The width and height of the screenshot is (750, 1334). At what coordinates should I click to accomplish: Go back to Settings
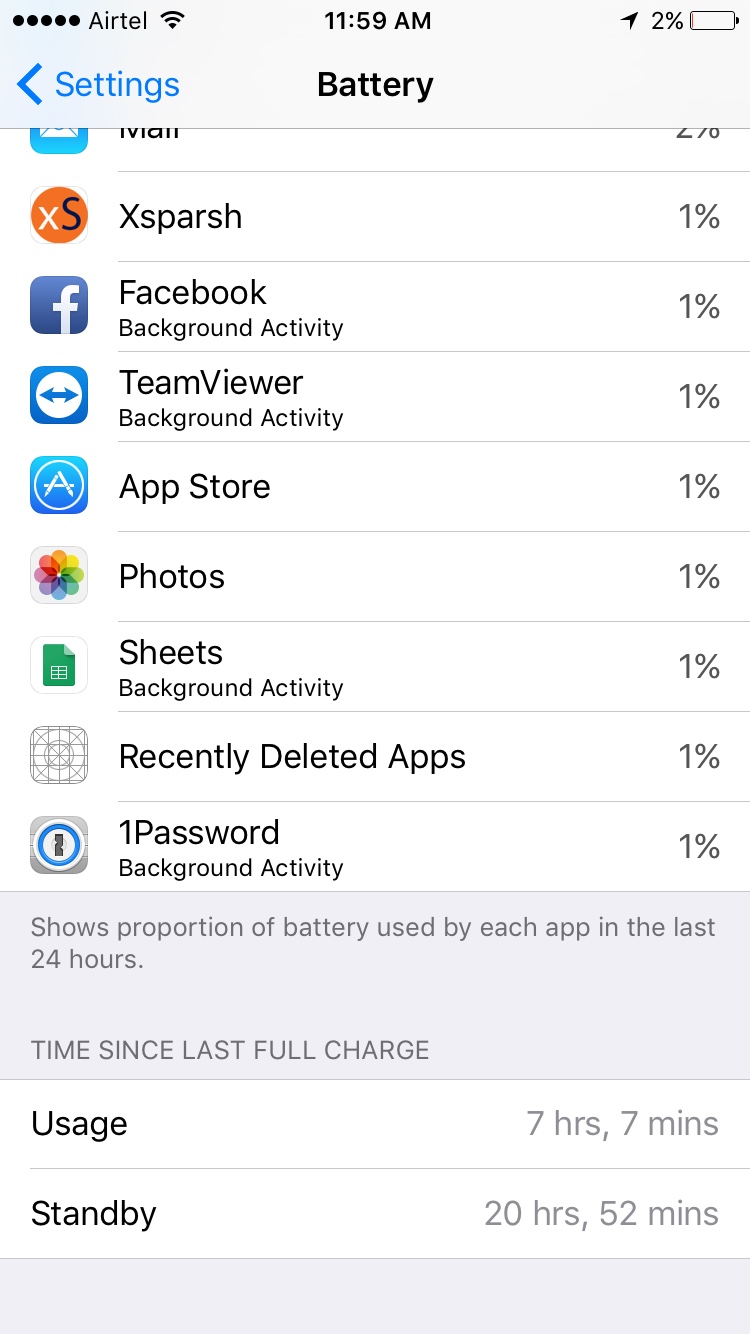pyautogui.click(x=98, y=85)
